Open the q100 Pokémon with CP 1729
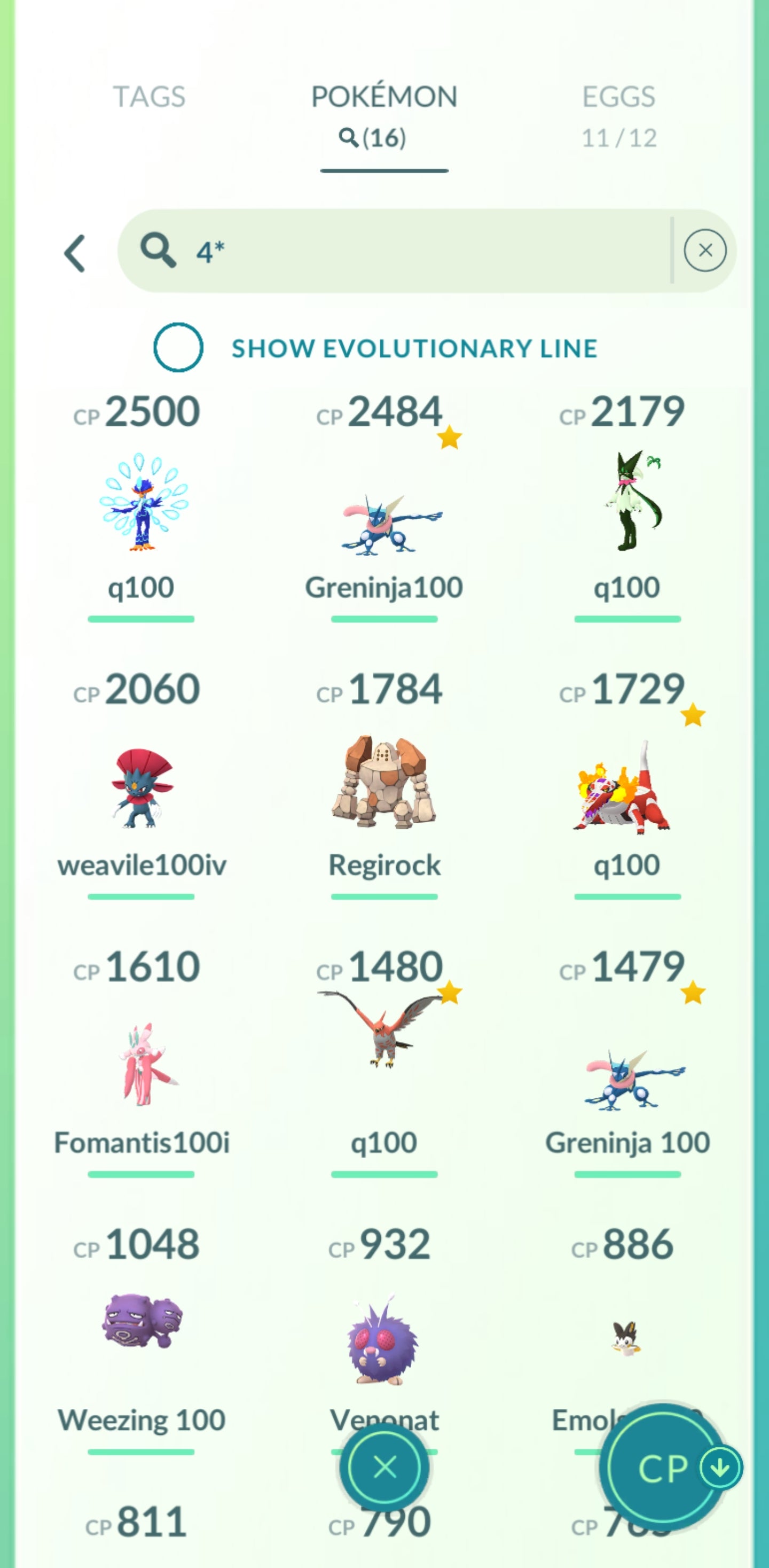This screenshot has width=769, height=1568. coord(627,788)
